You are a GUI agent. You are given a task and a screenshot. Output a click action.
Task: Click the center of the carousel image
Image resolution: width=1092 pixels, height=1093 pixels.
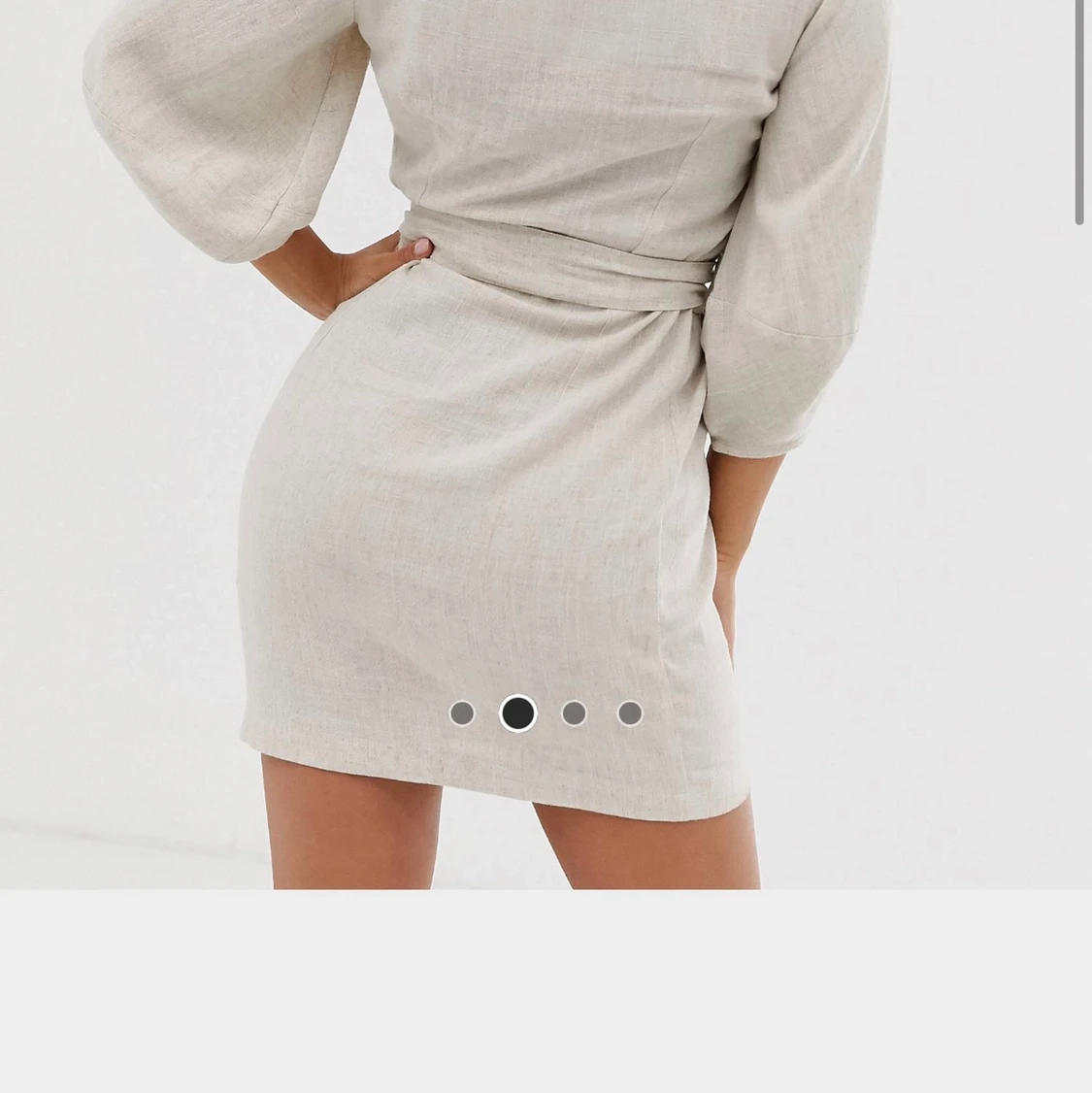(546, 442)
